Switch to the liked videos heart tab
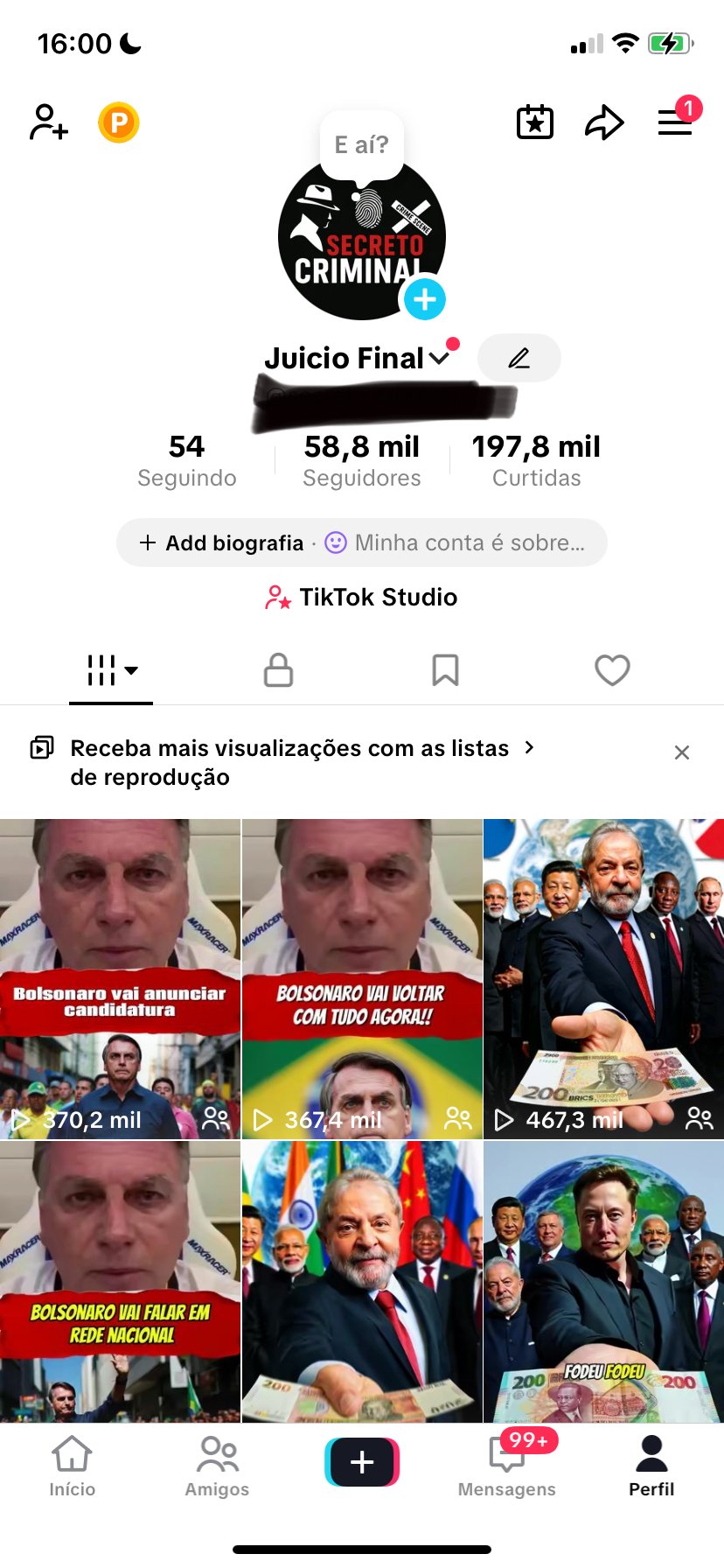The height and width of the screenshot is (1568, 724). click(x=612, y=670)
